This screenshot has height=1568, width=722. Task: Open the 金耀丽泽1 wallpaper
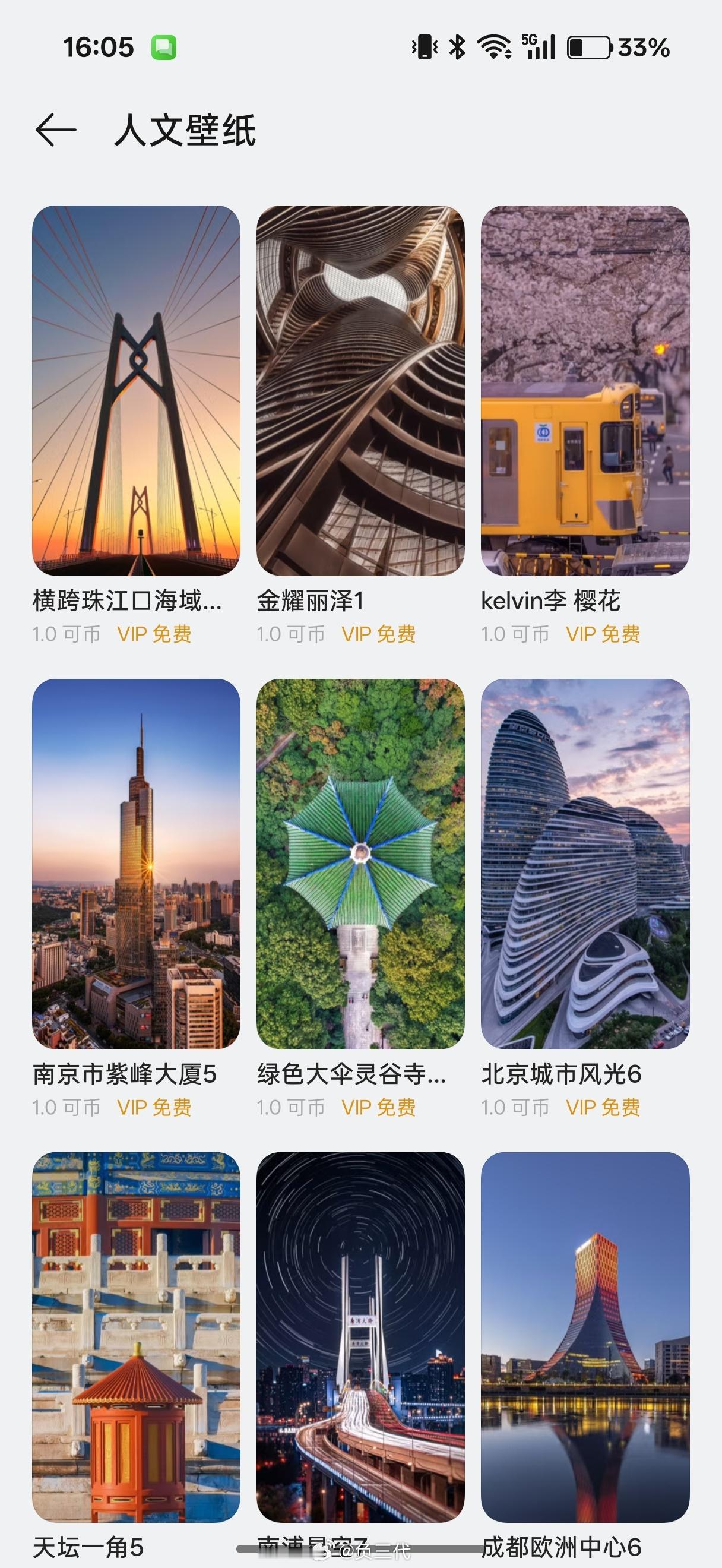(360, 391)
